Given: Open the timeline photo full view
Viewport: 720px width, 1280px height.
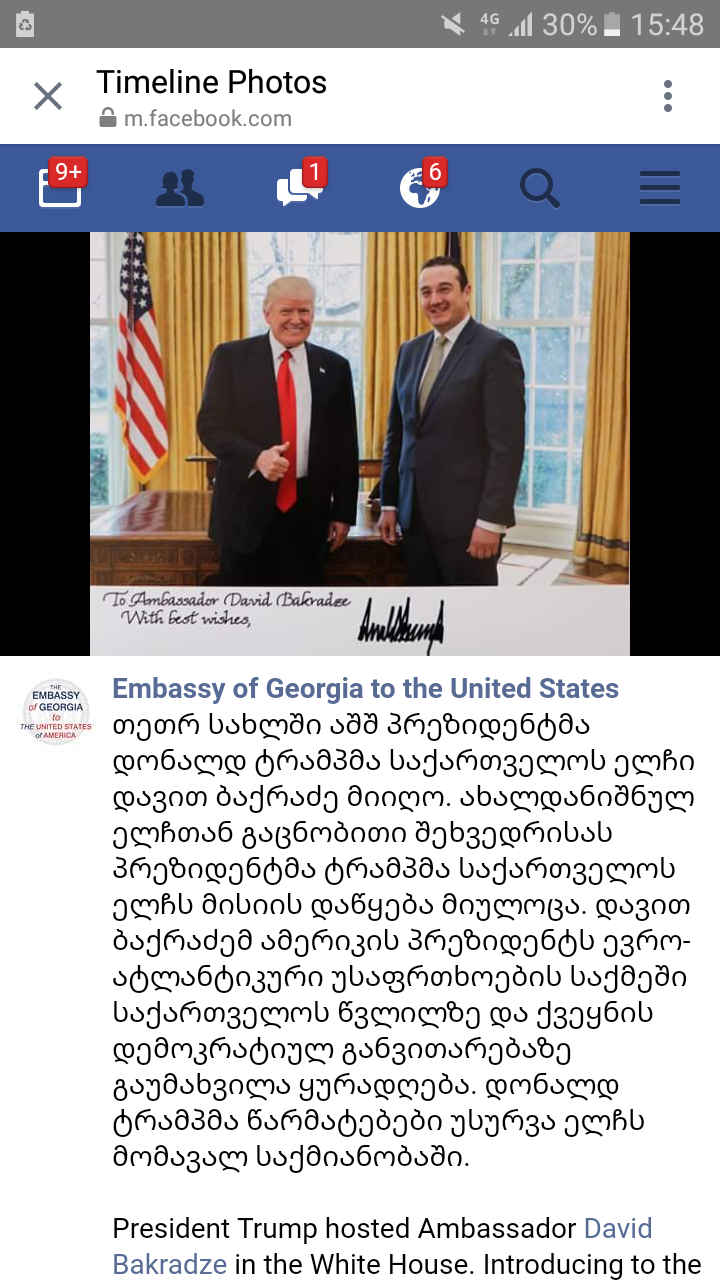Looking at the screenshot, I should tap(360, 440).
